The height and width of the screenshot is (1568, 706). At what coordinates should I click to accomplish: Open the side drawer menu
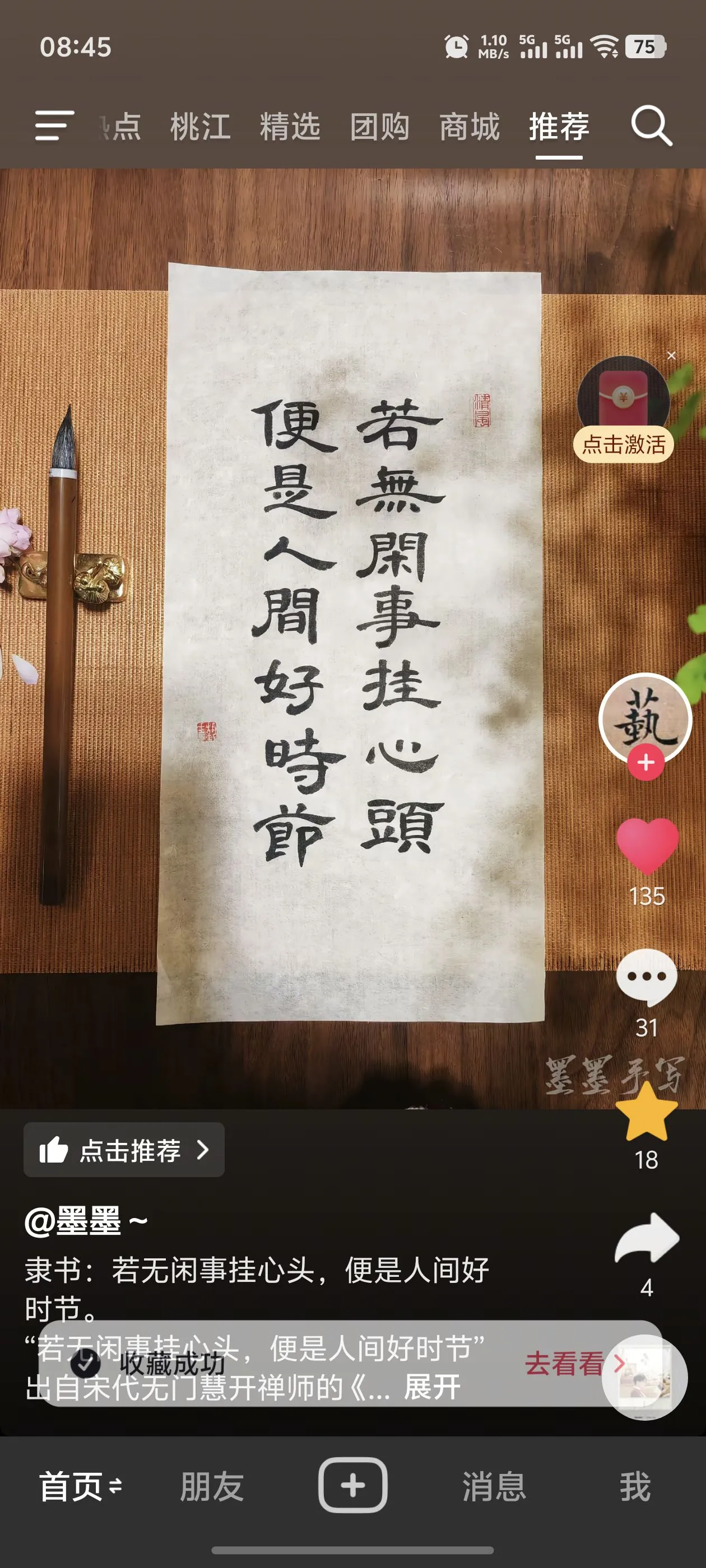point(54,126)
